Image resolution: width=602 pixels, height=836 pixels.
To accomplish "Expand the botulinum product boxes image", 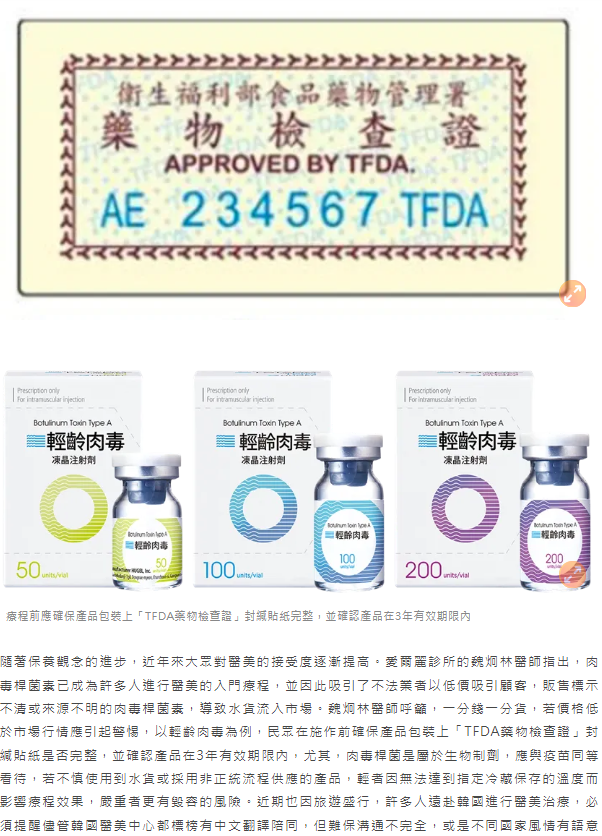I will tap(571, 575).
